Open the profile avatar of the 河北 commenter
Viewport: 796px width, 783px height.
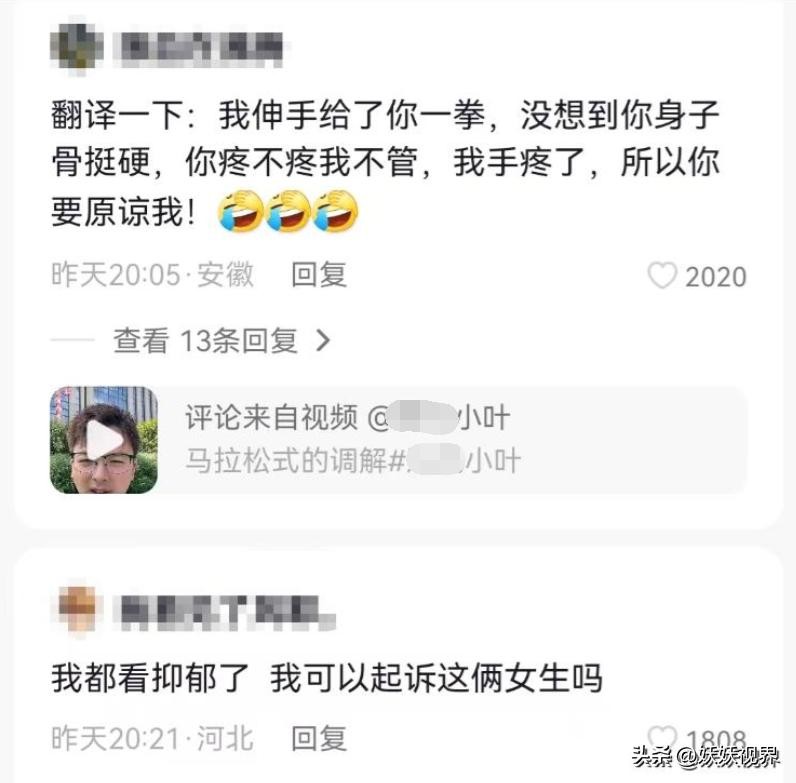click(x=77, y=609)
